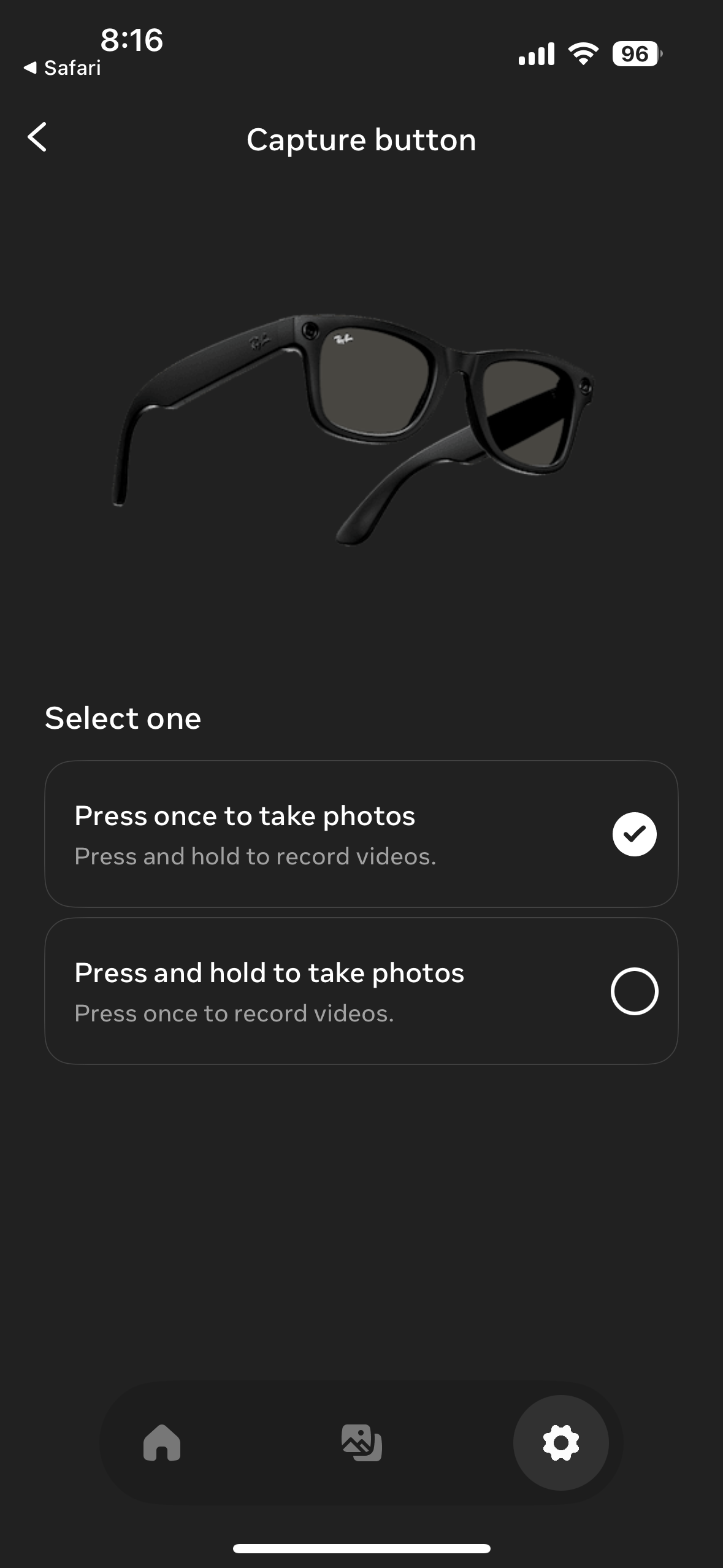Image resolution: width=723 pixels, height=1568 pixels.
Task: Tap the Press and hold to record videos text
Action: 254,856
